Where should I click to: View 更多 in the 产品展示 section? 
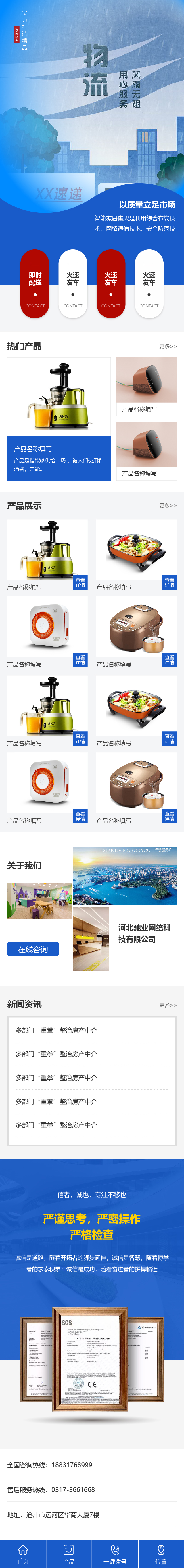(x=168, y=505)
